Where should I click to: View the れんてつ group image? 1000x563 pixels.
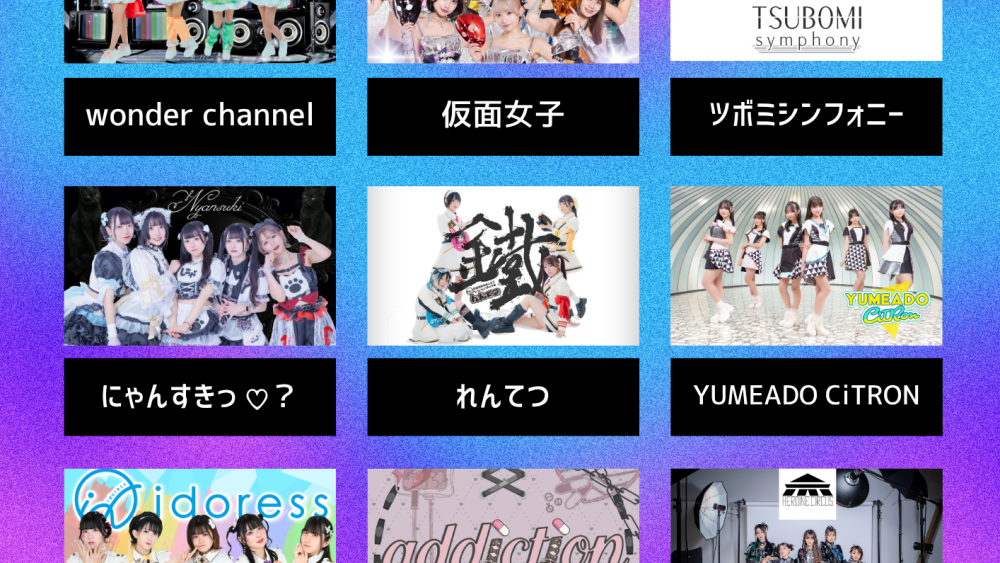[503, 266]
